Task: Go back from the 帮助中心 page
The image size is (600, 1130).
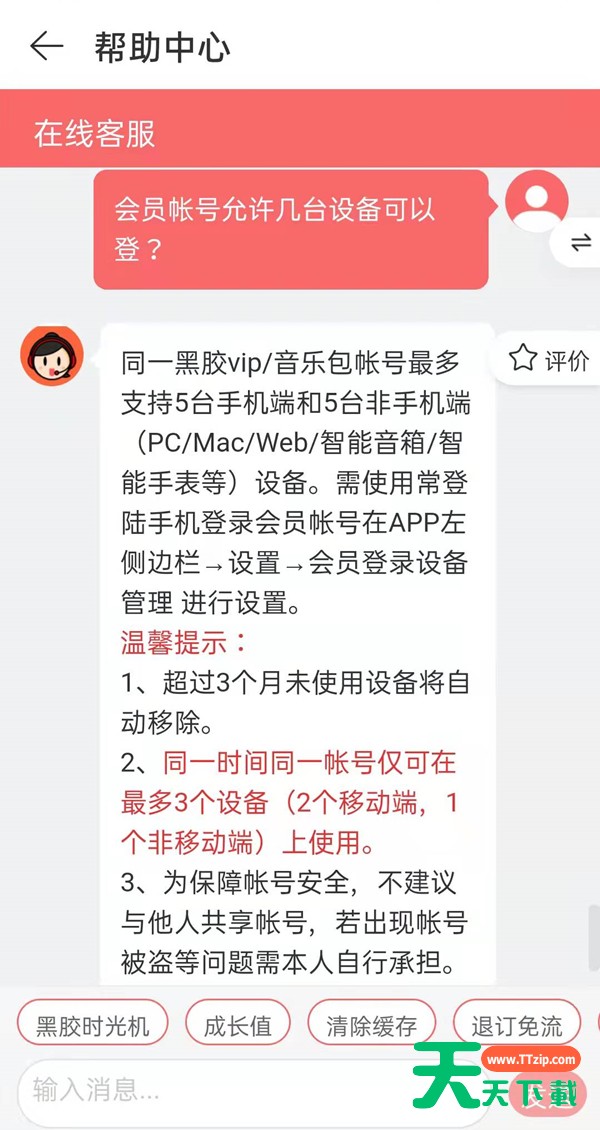Action: 47,47
